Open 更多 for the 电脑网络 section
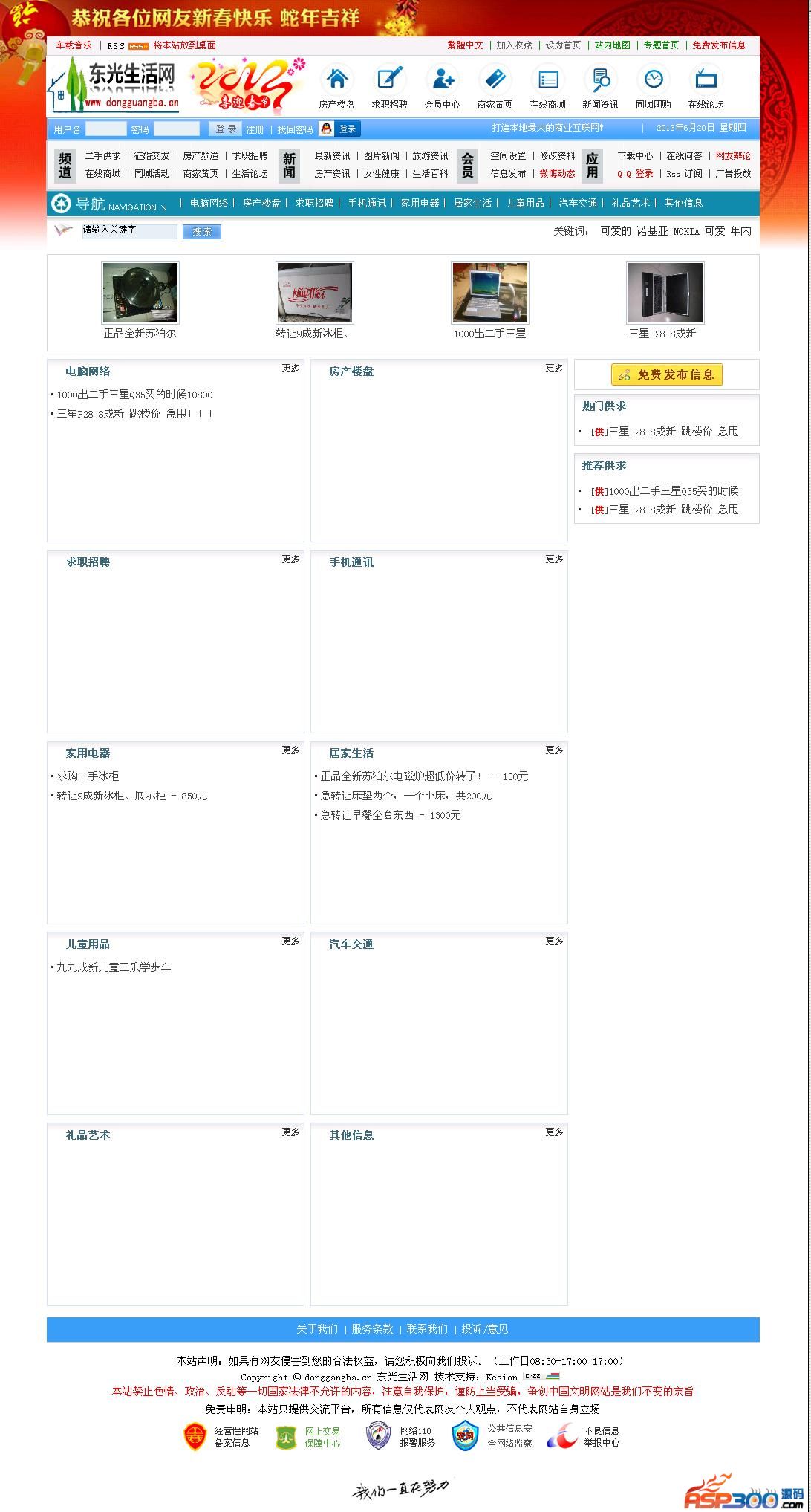The width and height of the screenshot is (811, 1512). pyautogui.click(x=290, y=369)
